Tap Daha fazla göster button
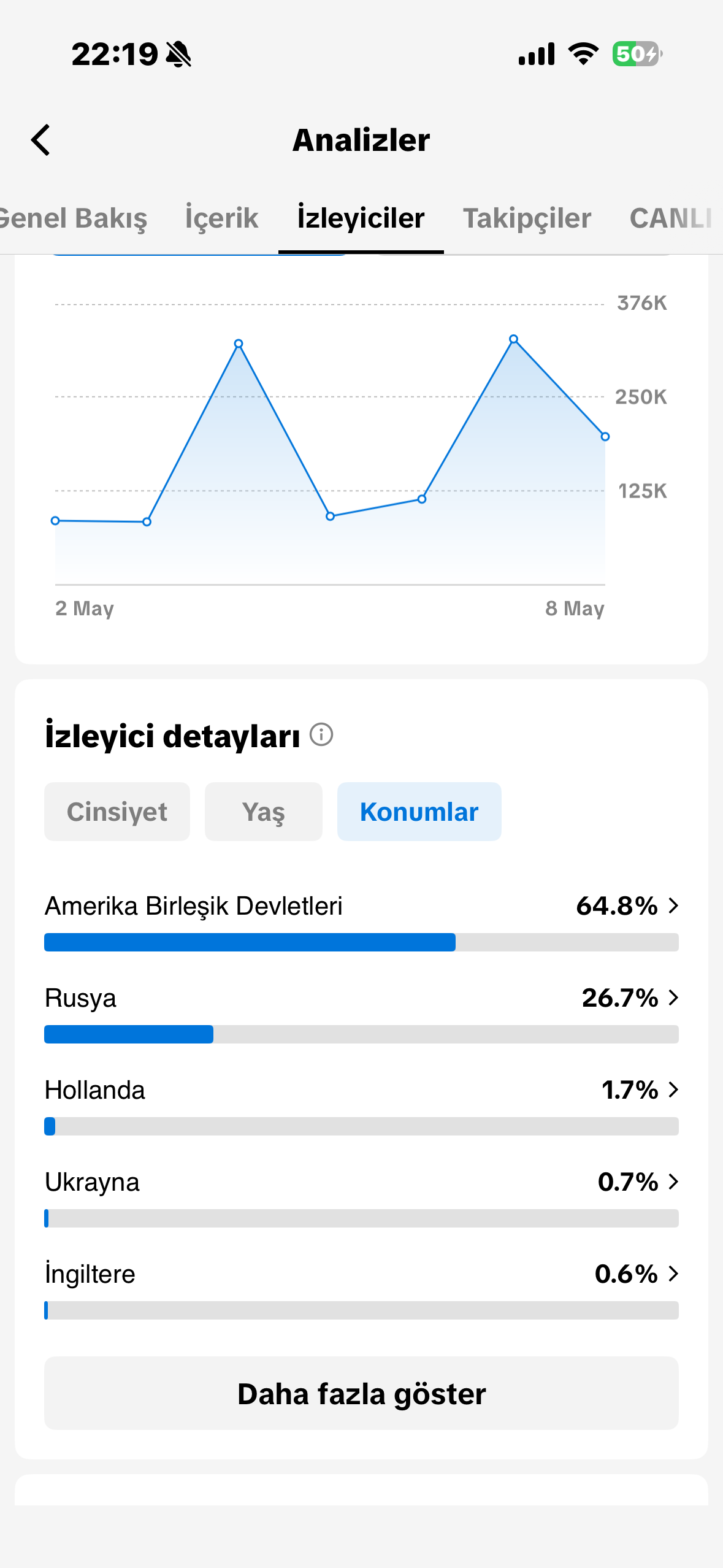The image size is (723, 1568). click(361, 1393)
